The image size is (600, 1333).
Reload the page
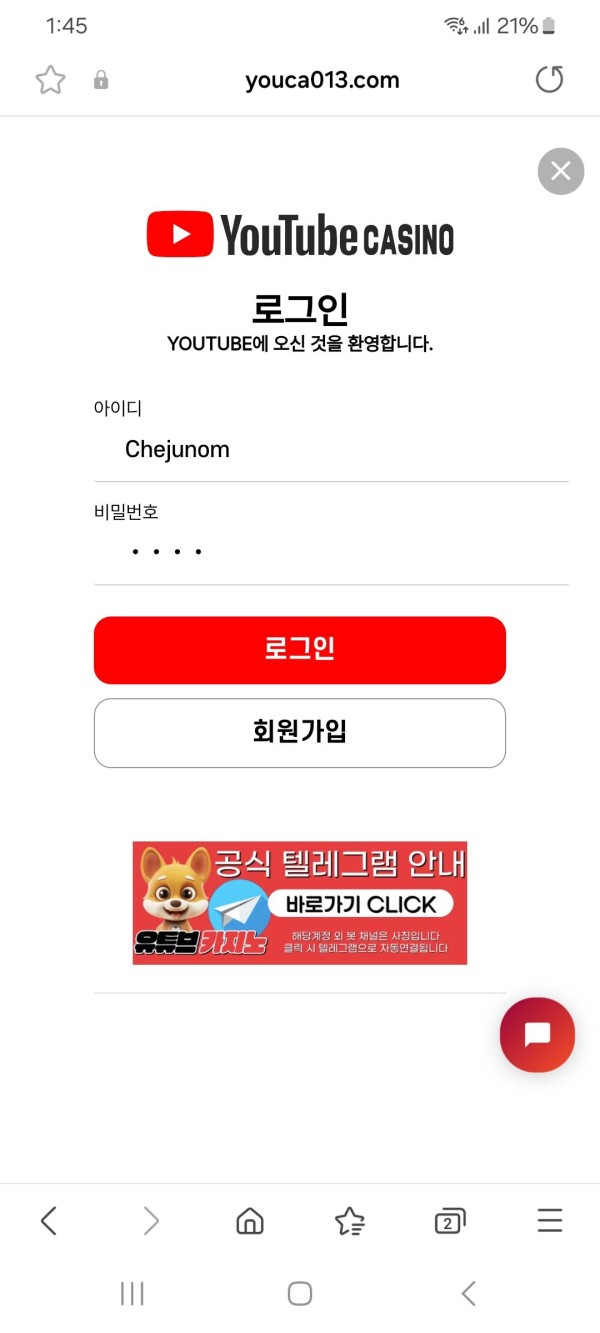click(549, 80)
